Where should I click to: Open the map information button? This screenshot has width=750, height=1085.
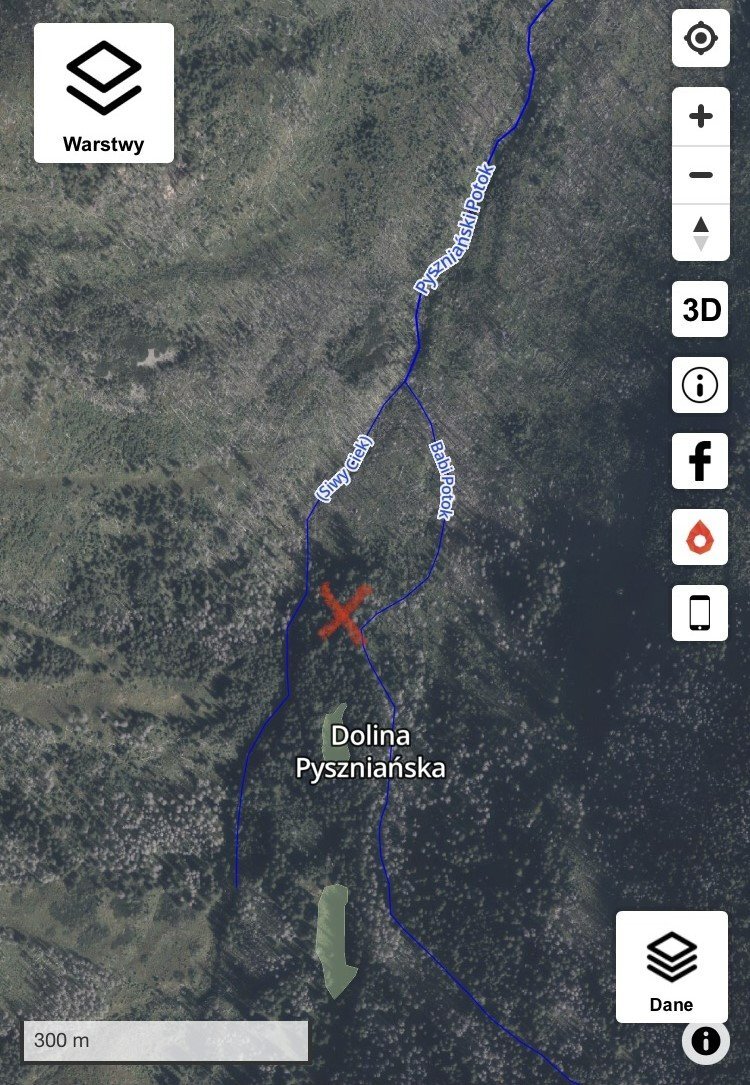pos(700,385)
